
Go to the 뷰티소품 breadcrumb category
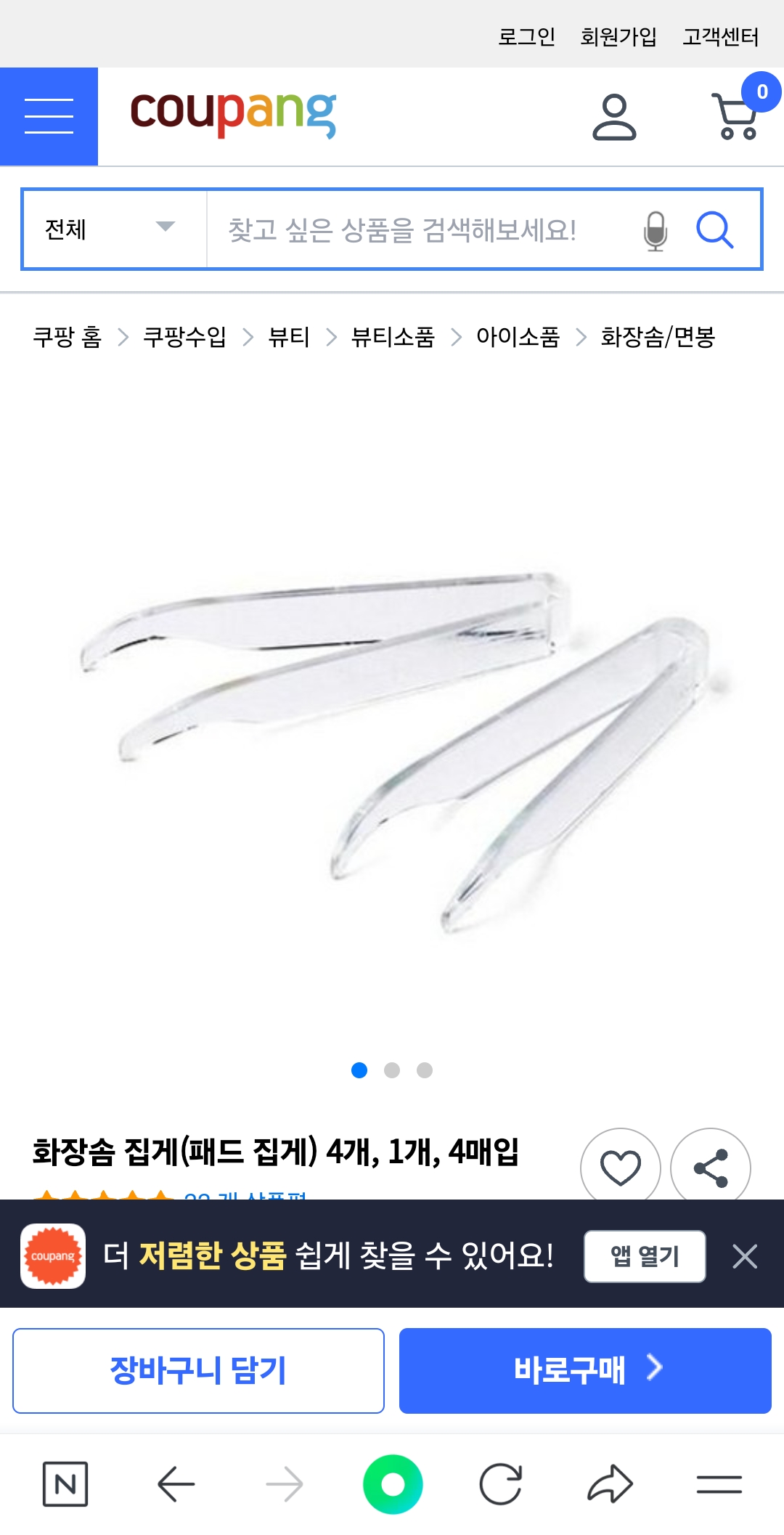(393, 337)
